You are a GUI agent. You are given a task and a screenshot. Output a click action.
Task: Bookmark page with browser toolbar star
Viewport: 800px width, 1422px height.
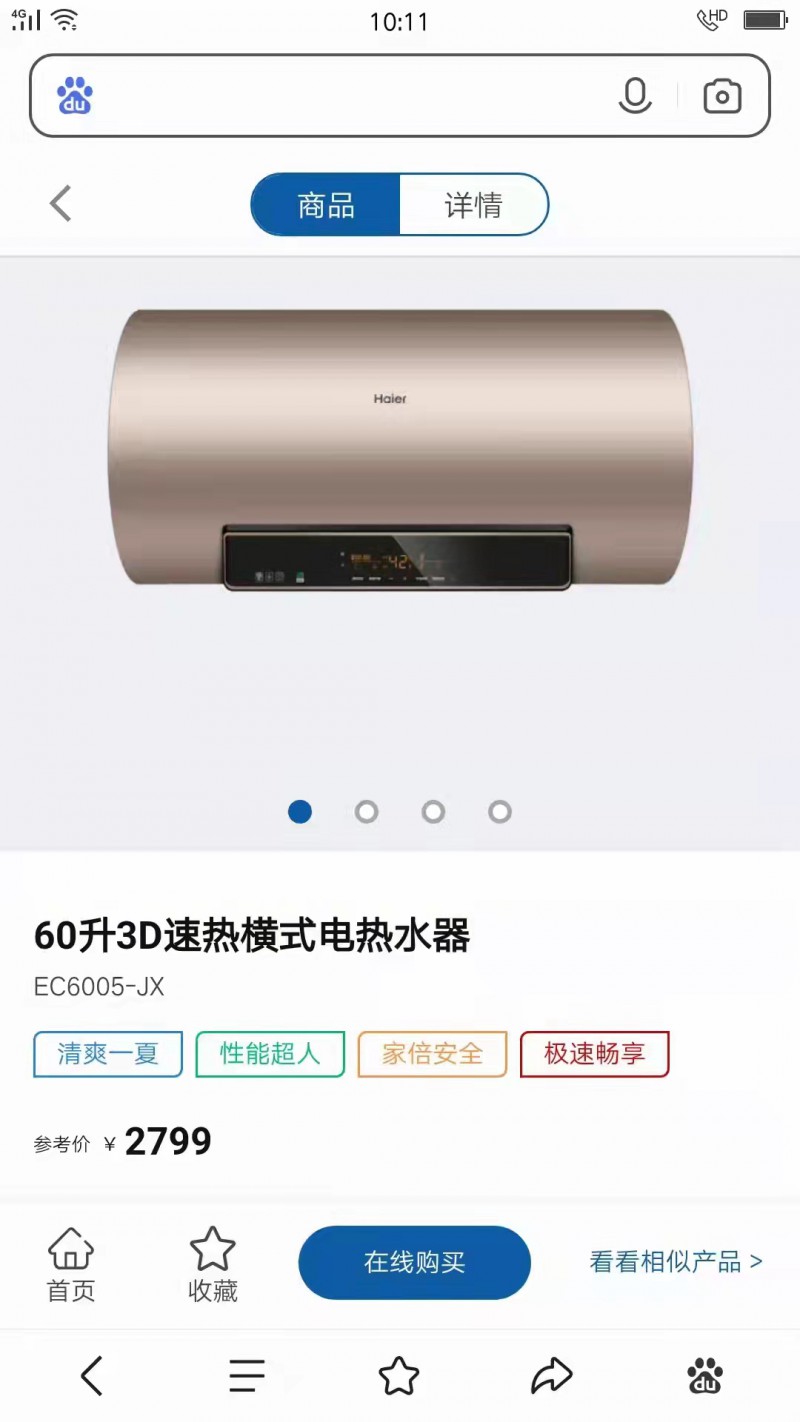[x=399, y=1376]
